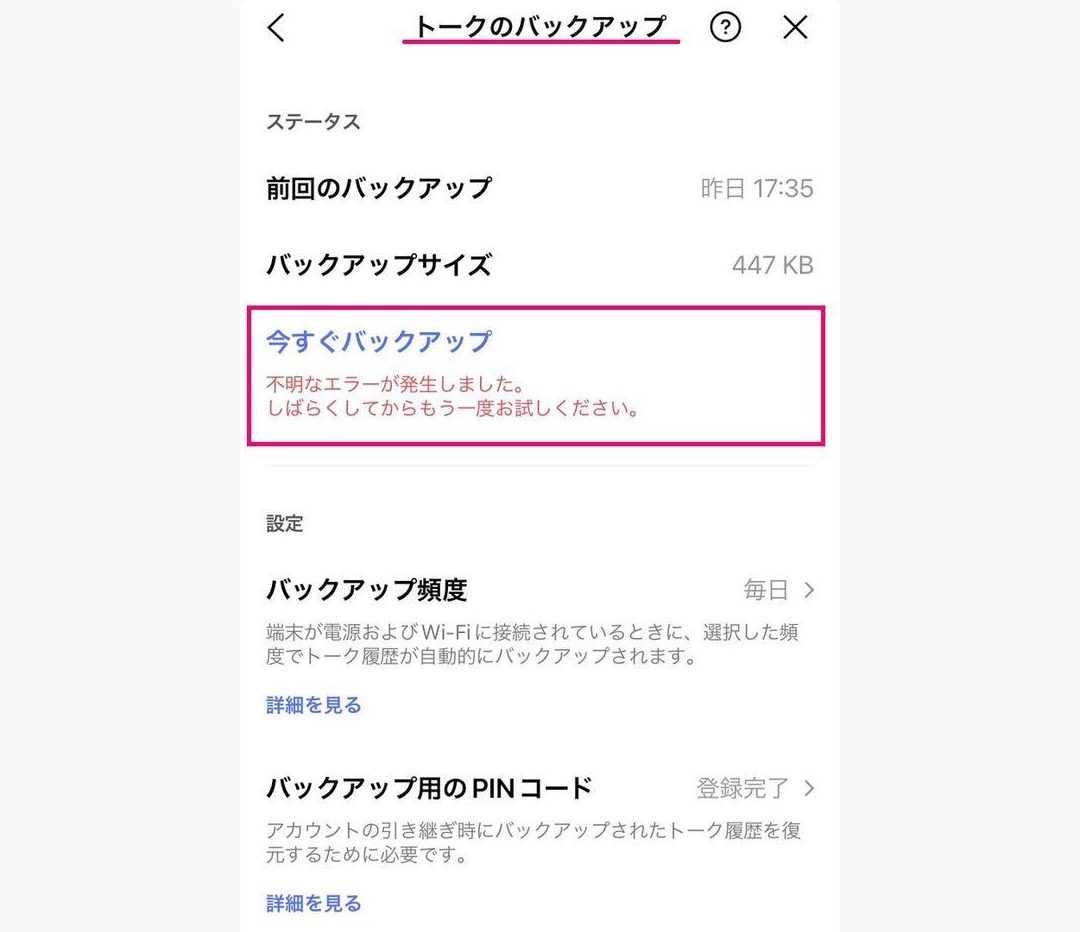Go back using the top-left arrow
Viewport: 1080px width, 932px height.
(277, 28)
